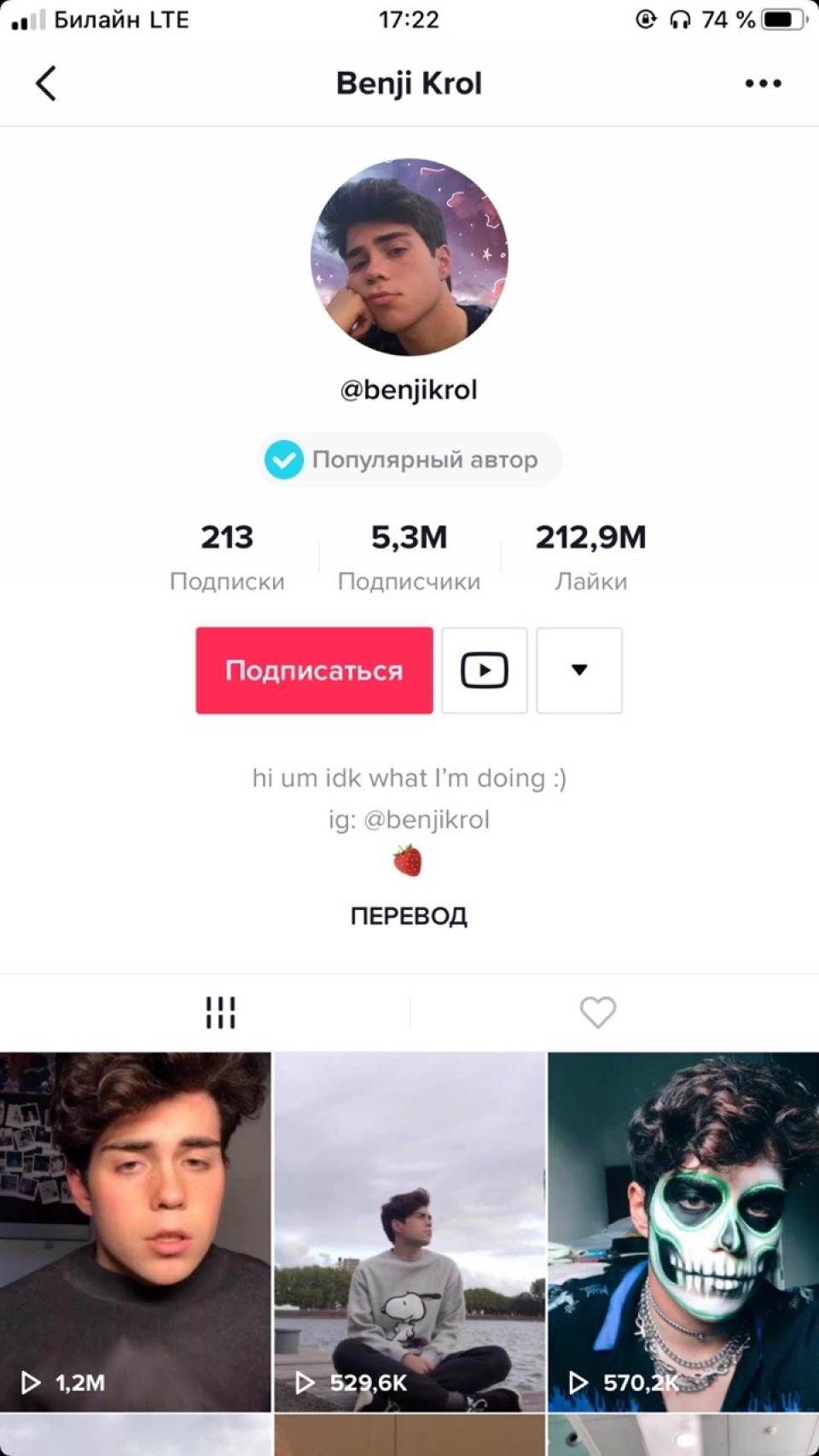
Task: View the 5,3M Подписчики followers list
Action: tap(409, 557)
